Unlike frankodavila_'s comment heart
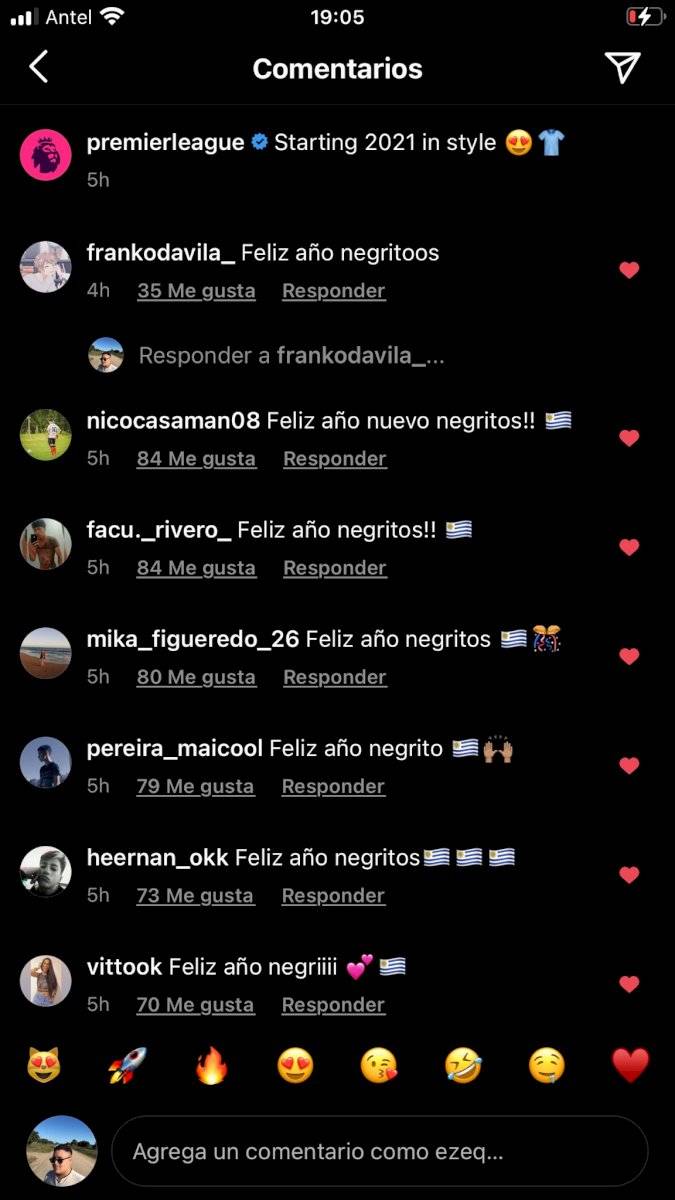Screen dimensions: 675x1200 point(629,270)
